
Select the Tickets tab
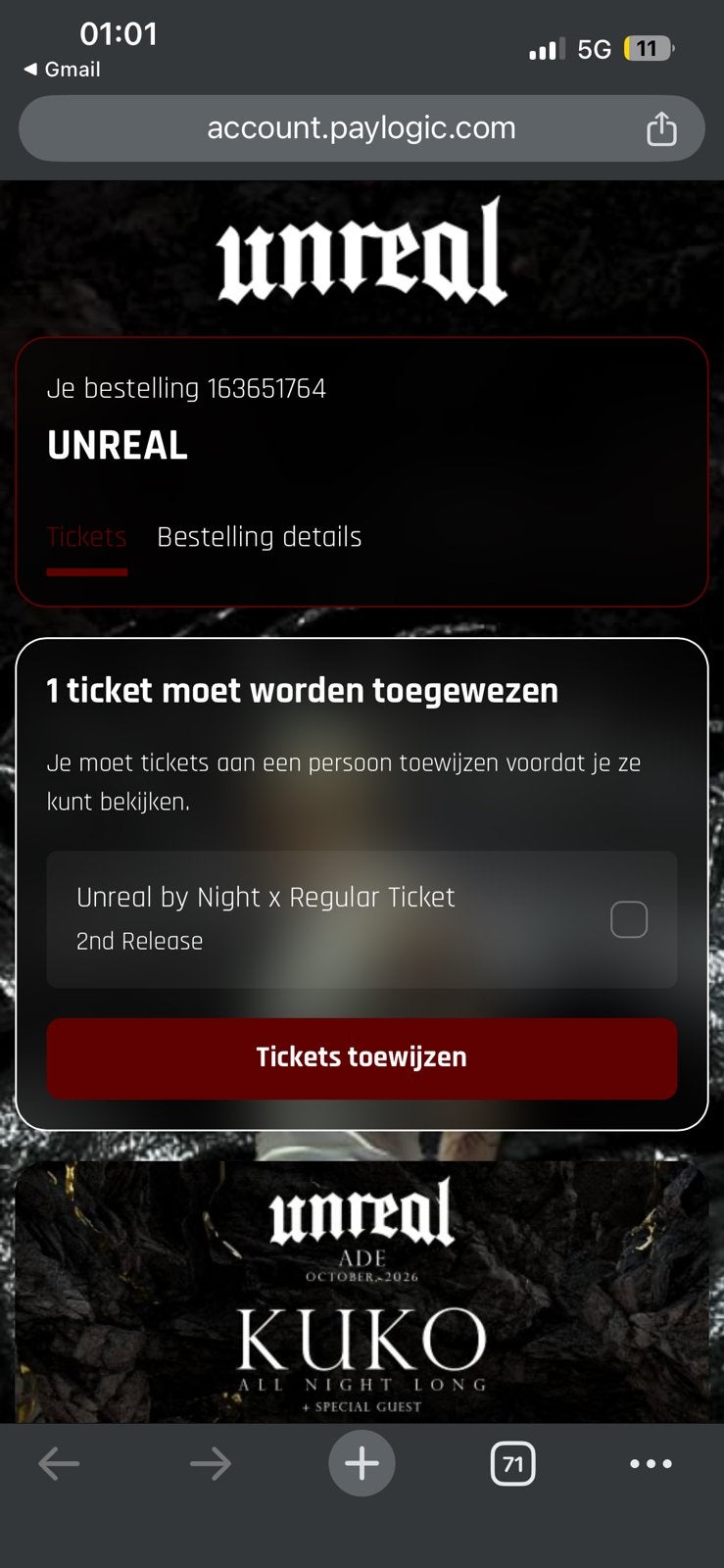[87, 537]
